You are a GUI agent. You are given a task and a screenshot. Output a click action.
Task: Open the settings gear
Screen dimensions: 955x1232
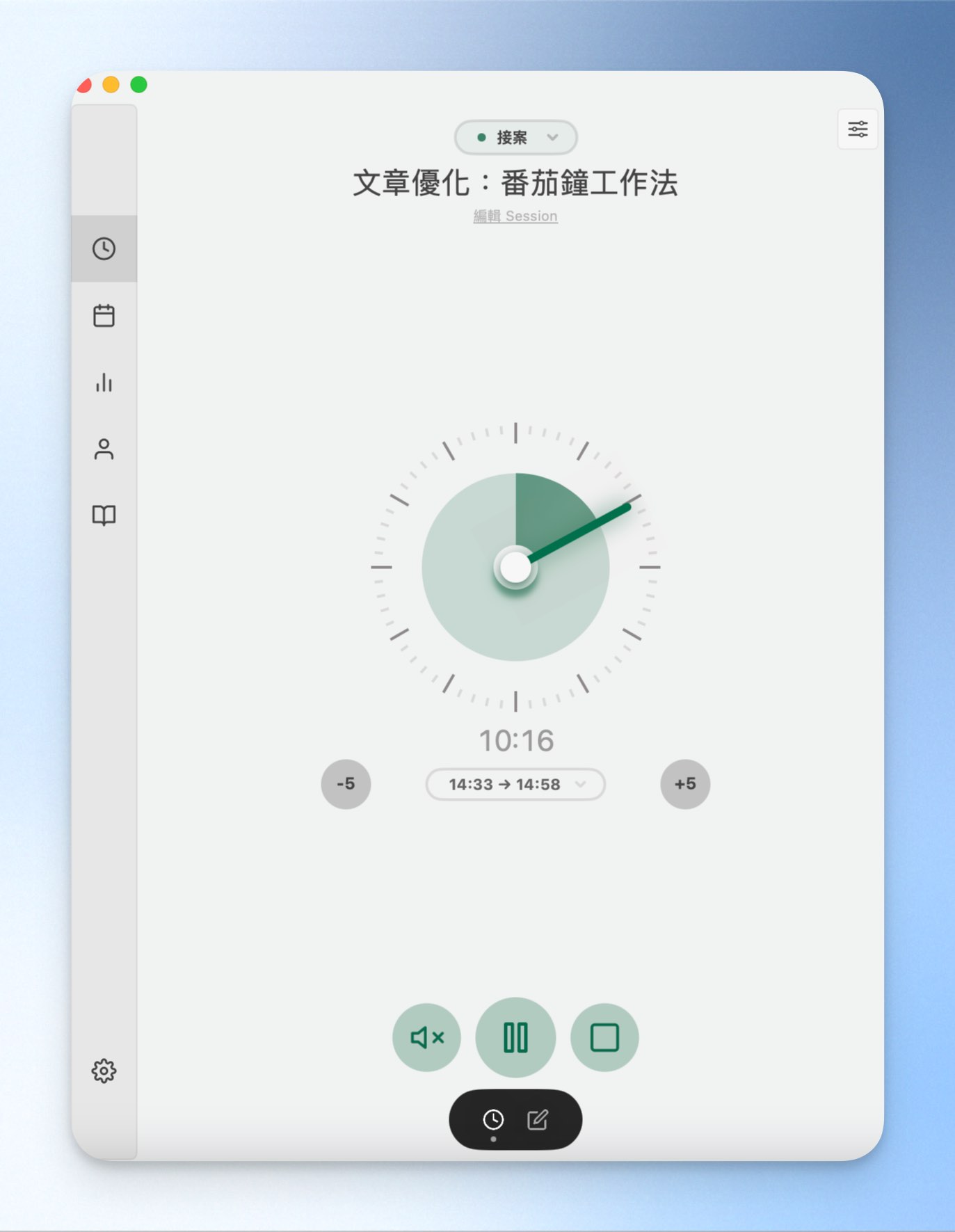click(x=104, y=1071)
